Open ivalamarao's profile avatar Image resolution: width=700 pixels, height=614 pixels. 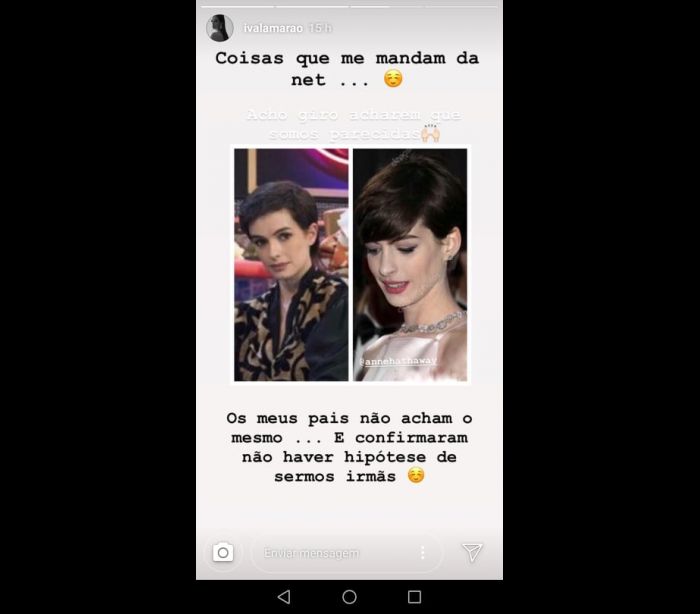[x=220, y=28]
